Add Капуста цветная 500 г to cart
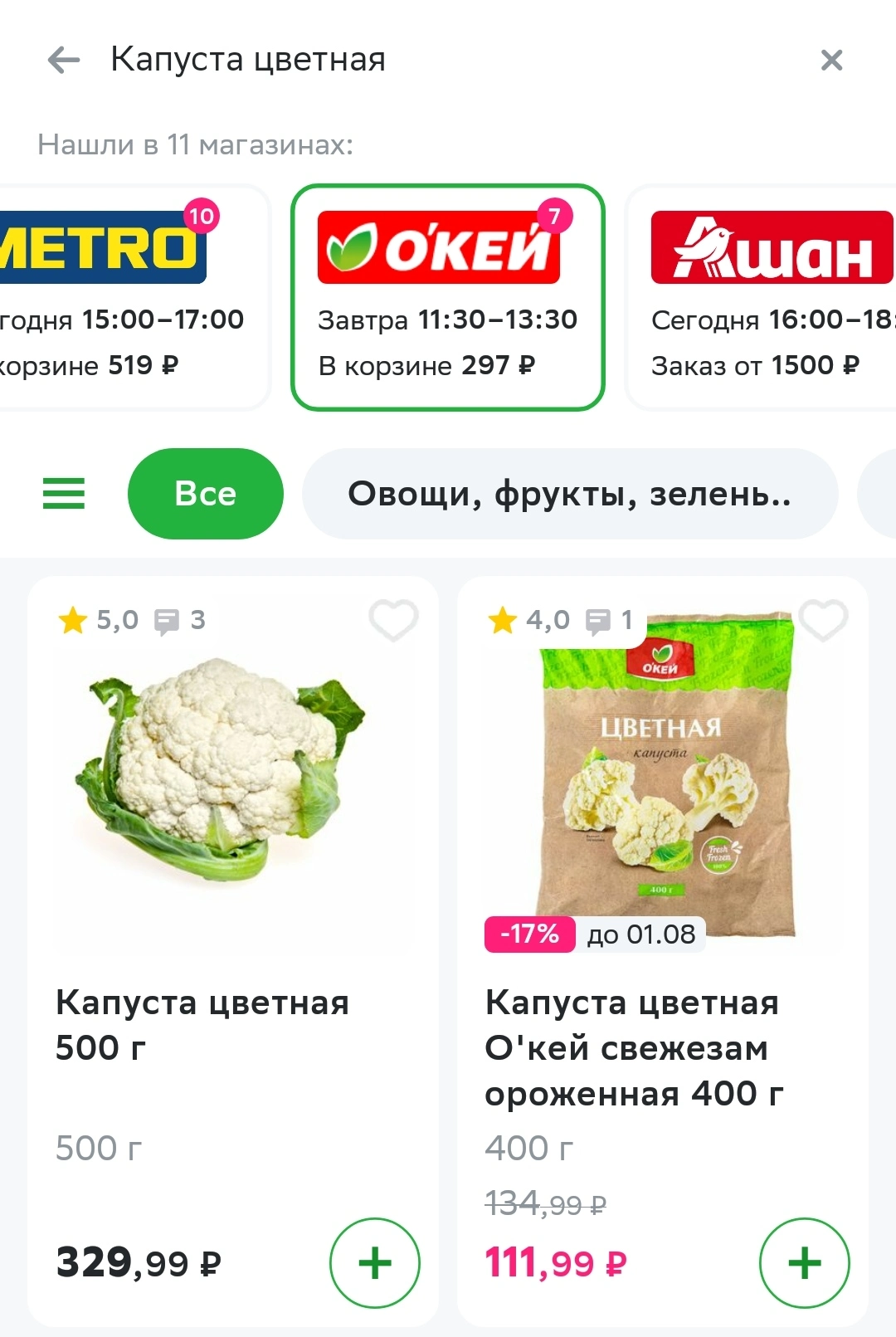896x1337 pixels. tap(375, 1263)
